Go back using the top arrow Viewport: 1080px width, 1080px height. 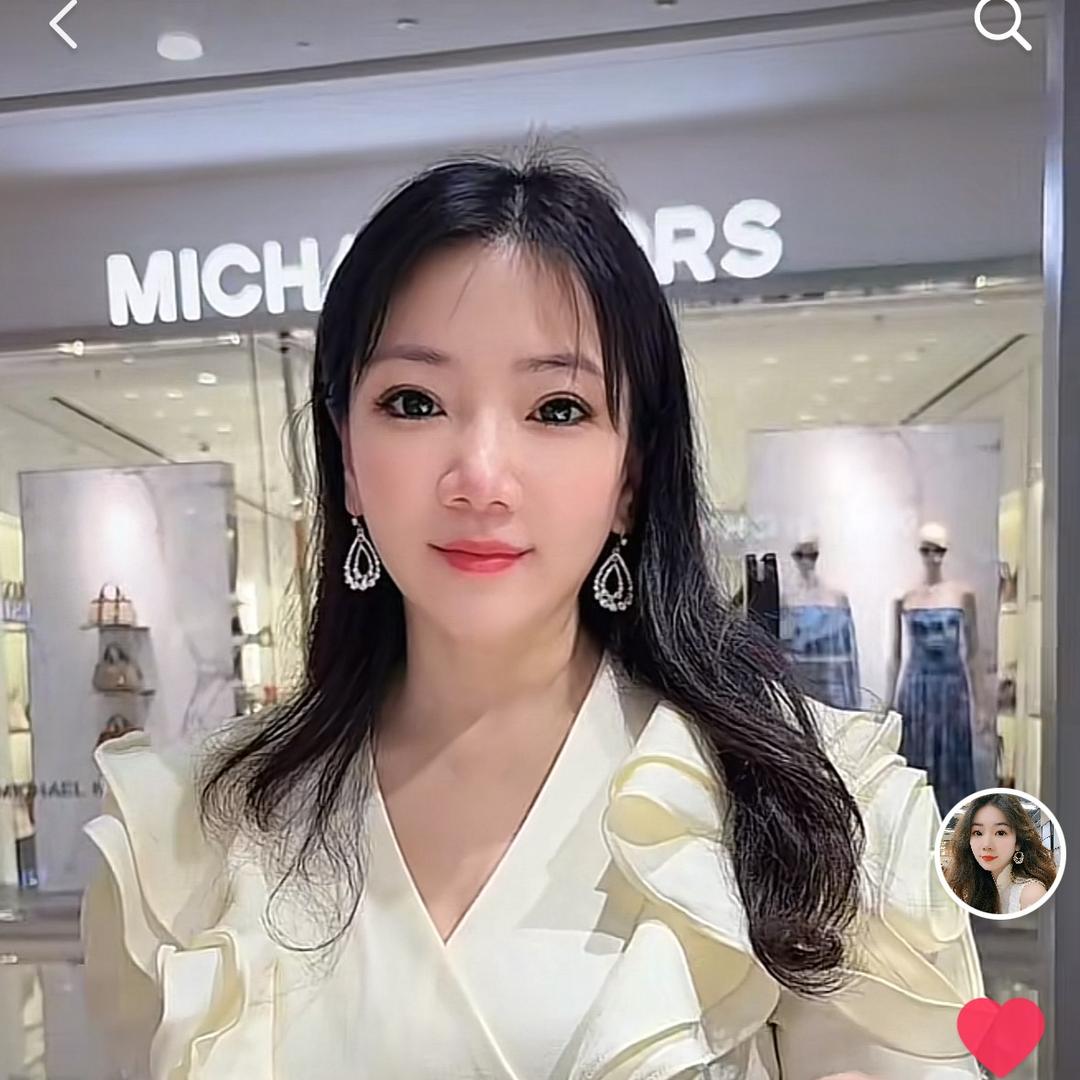64,25
